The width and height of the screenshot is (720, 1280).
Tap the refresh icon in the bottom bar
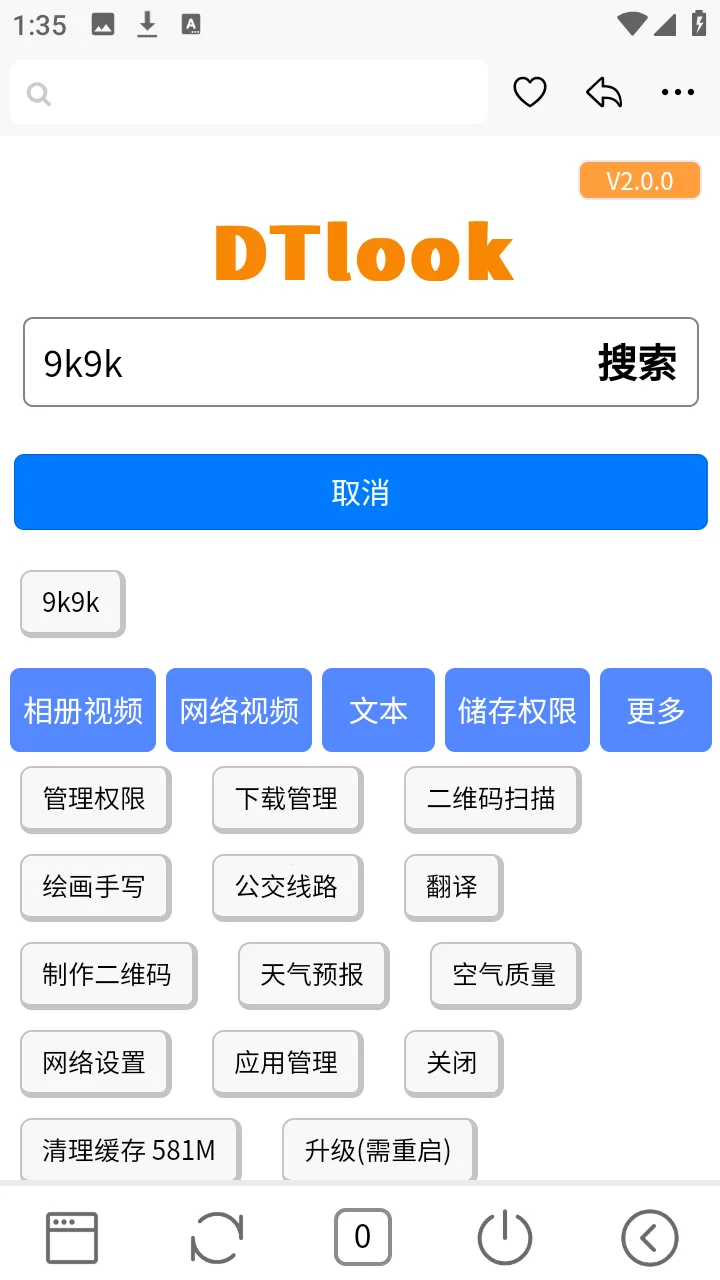216,1237
